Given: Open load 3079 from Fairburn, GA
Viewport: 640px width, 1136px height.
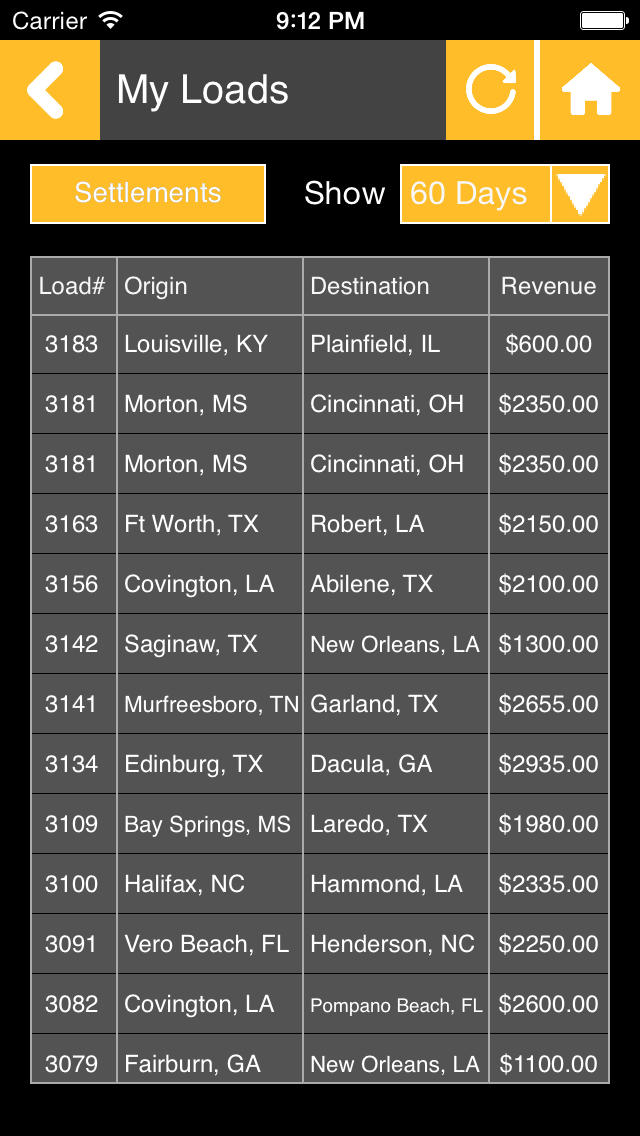Looking at the screenshot, I should pos(320,1058).
